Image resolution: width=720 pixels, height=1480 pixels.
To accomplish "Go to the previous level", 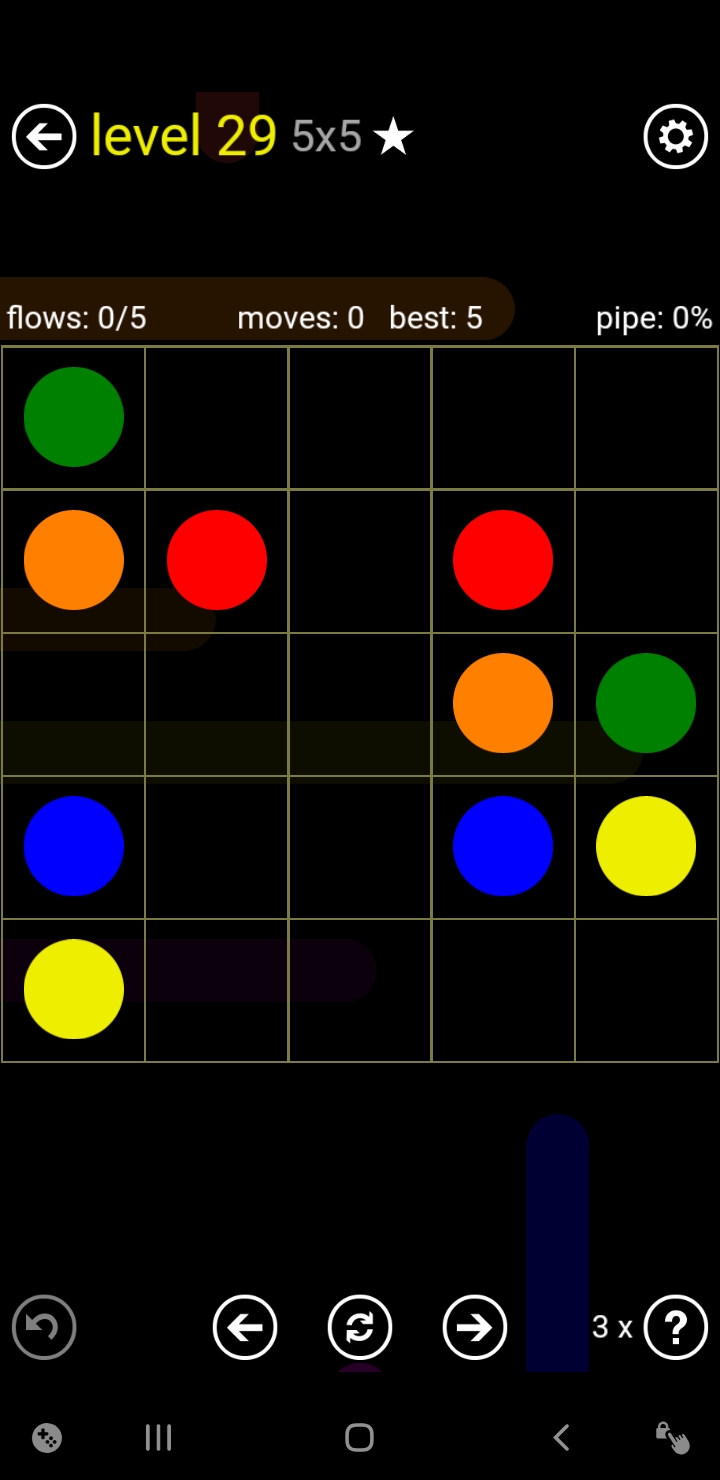I will tap(245, 1327).
